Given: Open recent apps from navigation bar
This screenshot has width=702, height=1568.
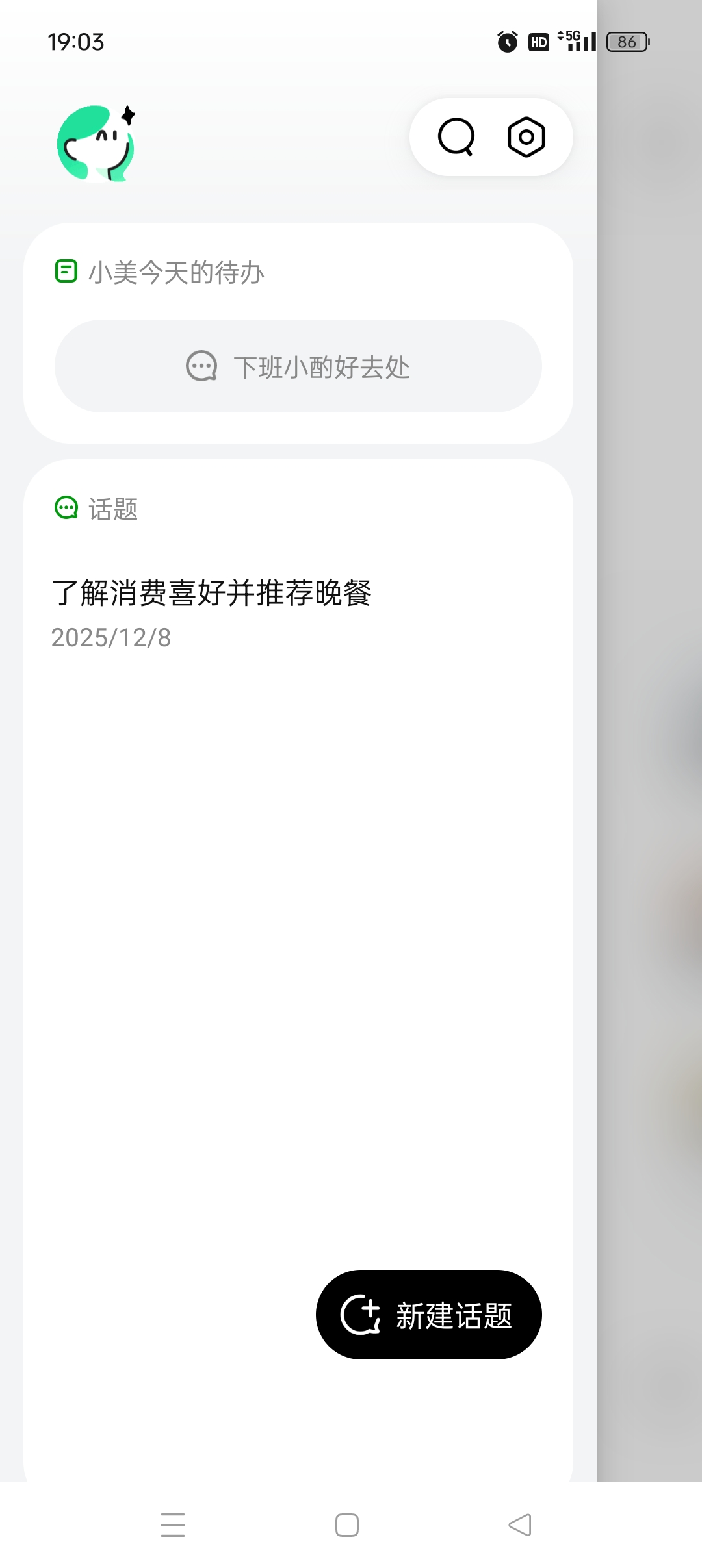Looking at the screenshot, I should pos(173,1524).
